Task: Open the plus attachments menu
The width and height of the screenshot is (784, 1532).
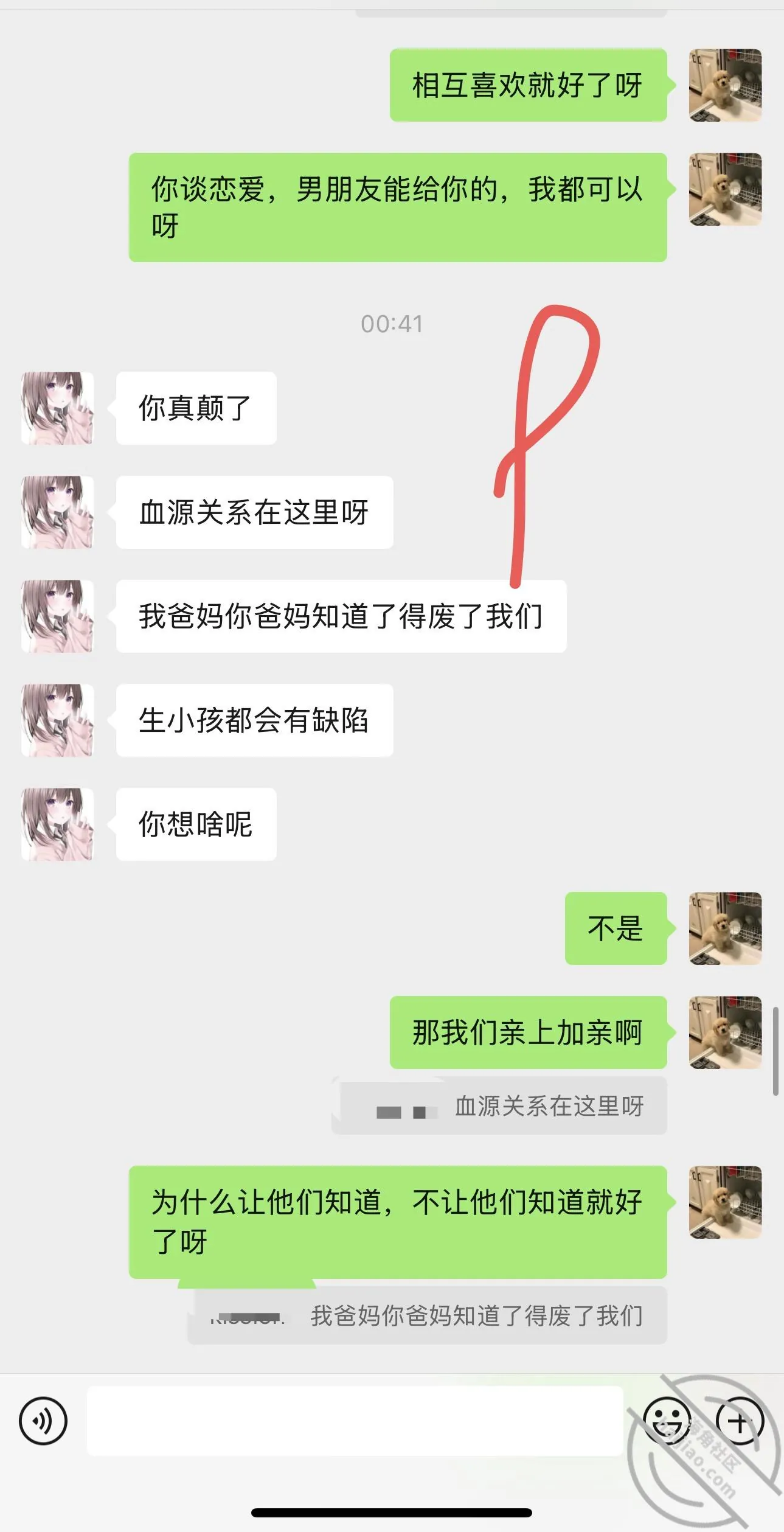Action: tap(740, 1421)
